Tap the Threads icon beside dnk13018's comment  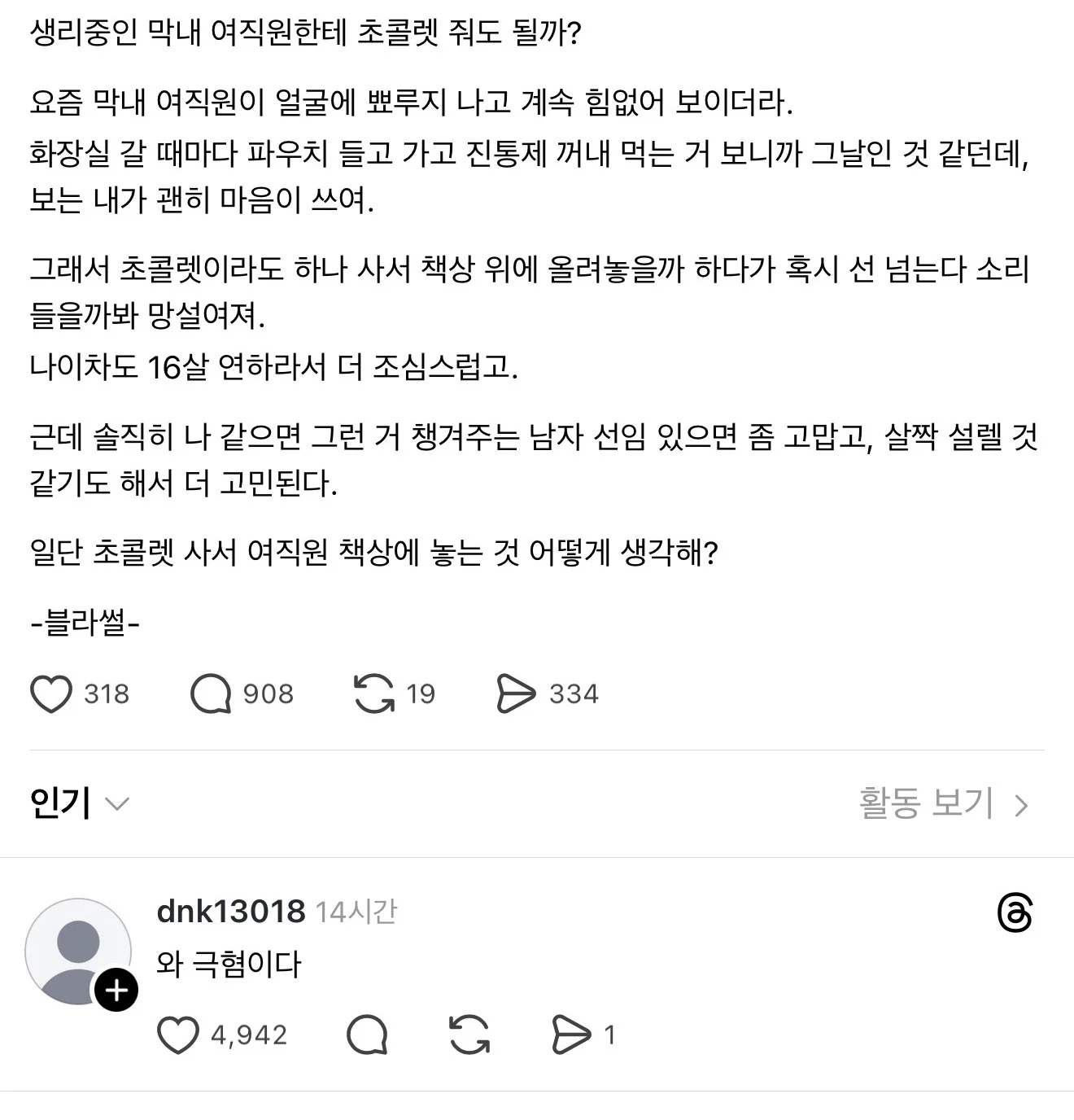[x=1014, y=912]
